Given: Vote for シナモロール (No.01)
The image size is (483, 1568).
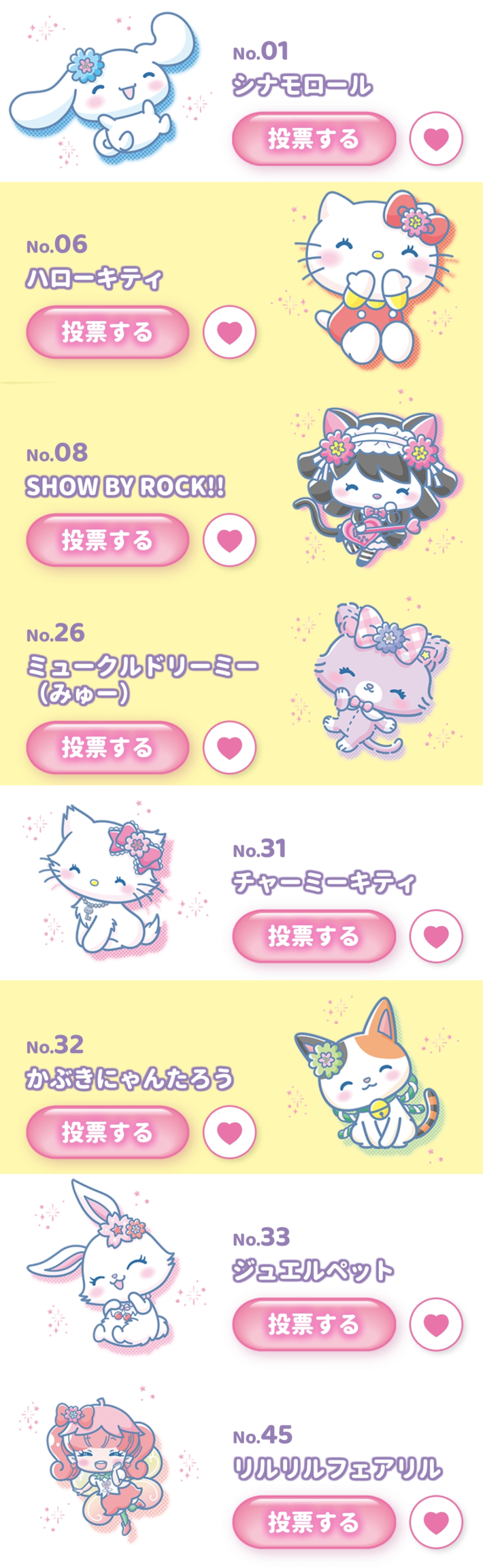Looking at the screenshot, I should tap(314, 139).
